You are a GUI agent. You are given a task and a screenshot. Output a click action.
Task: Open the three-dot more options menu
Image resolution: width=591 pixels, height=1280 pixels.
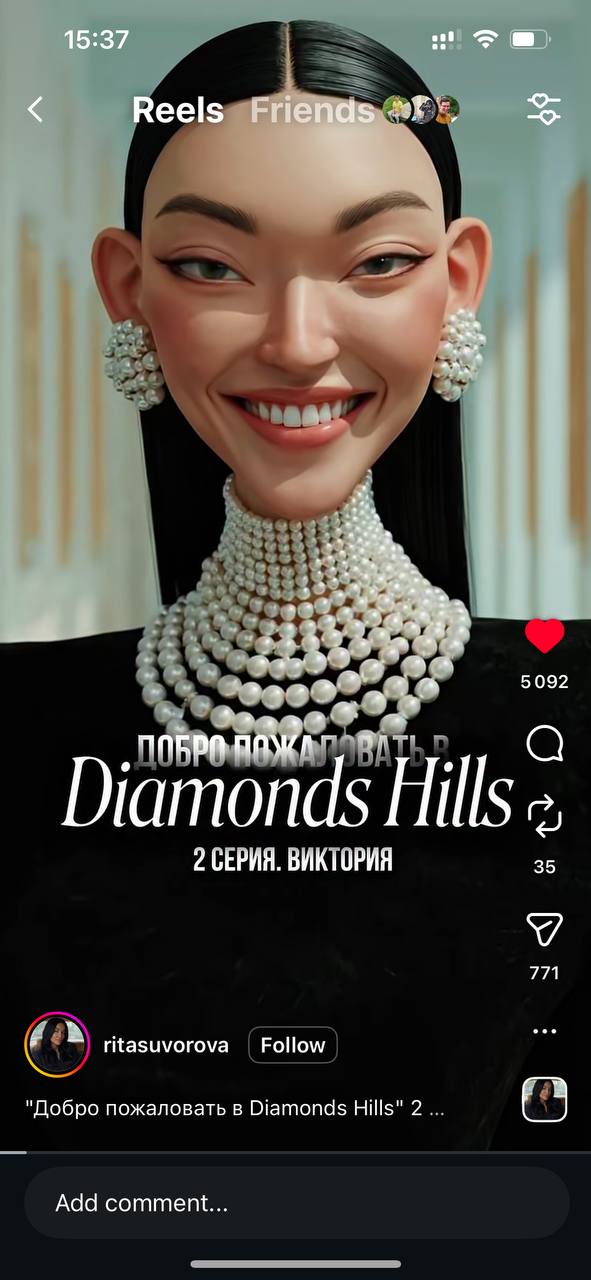(x=544, y=1031)
